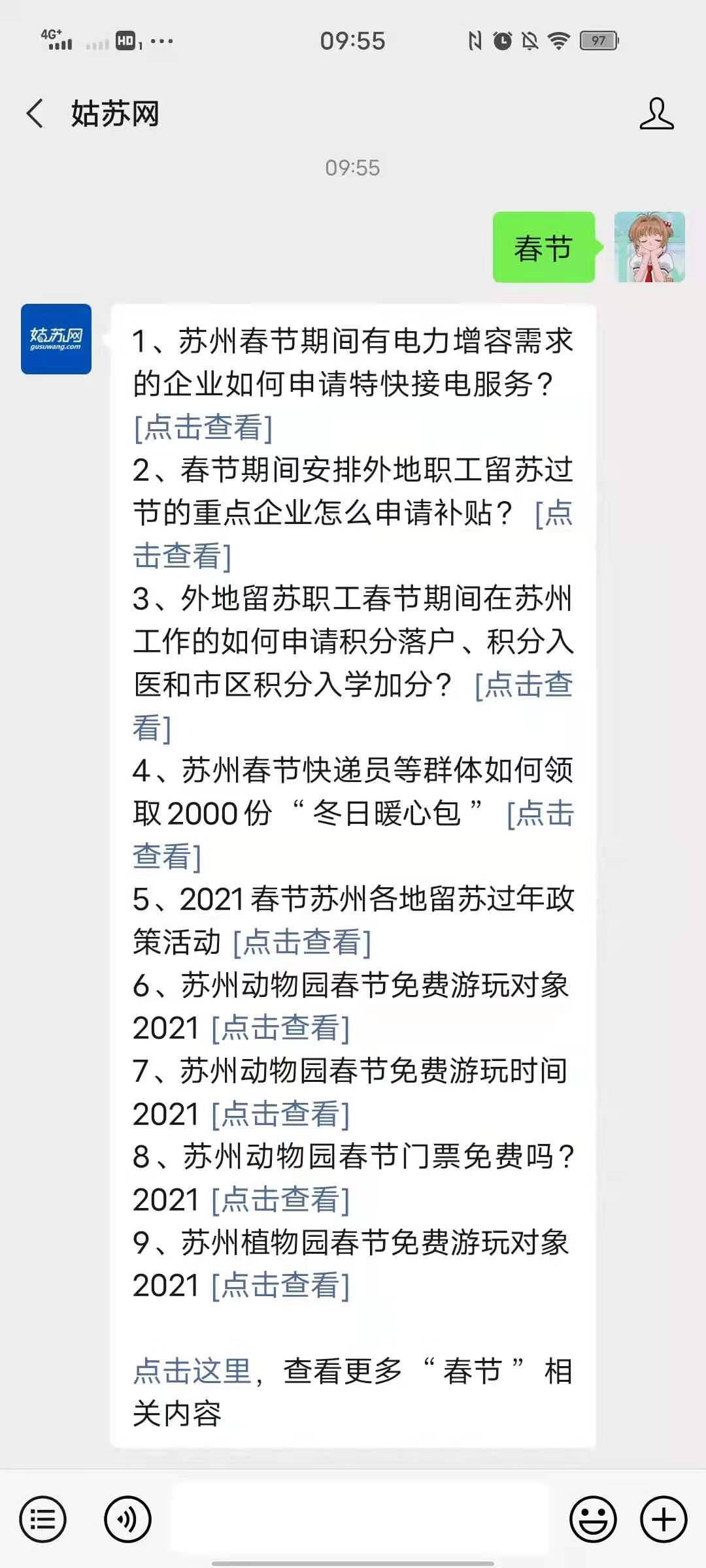
Task: Open the plus attachment menu
Action: (663, 1519)
